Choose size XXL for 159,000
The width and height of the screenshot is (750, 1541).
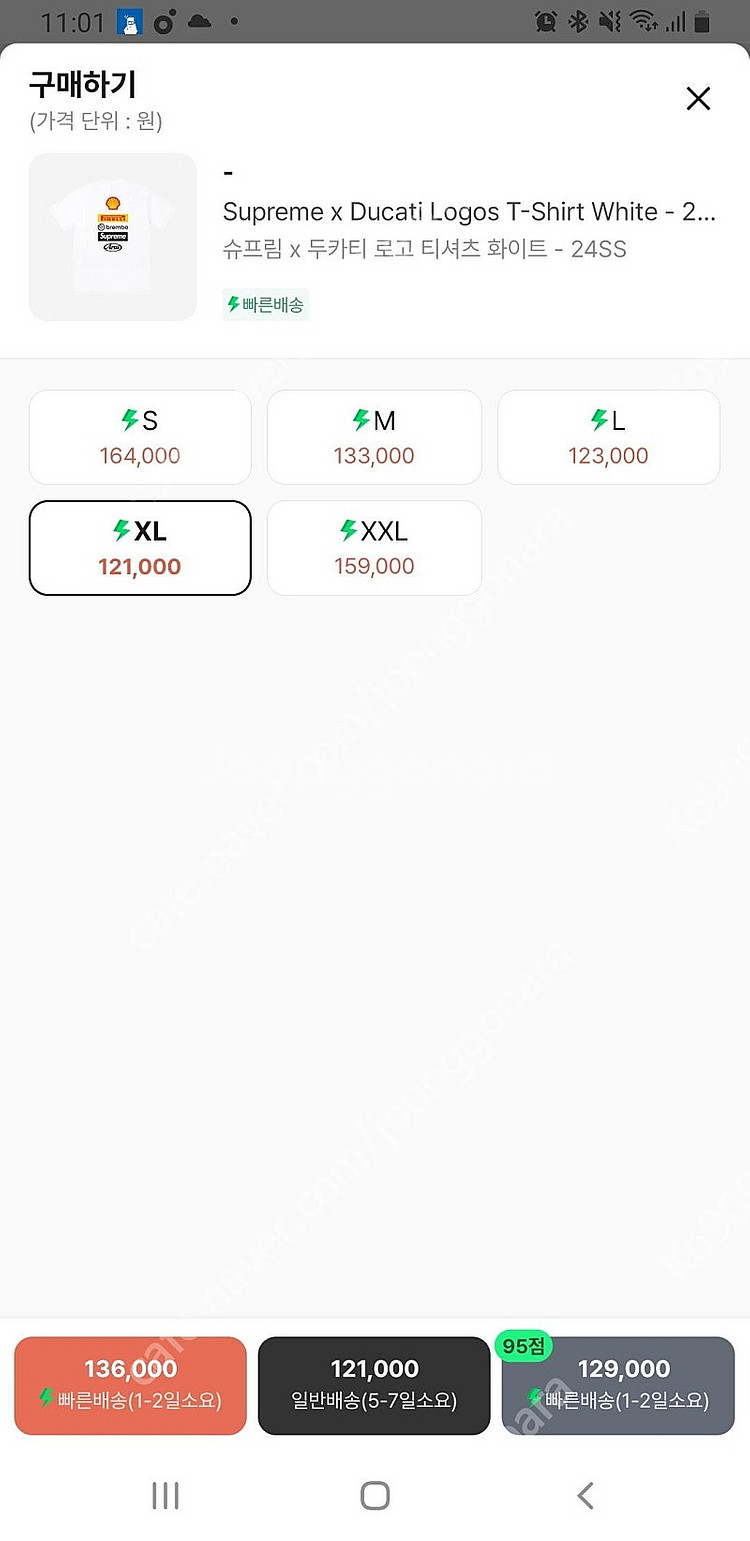(374, 548)
